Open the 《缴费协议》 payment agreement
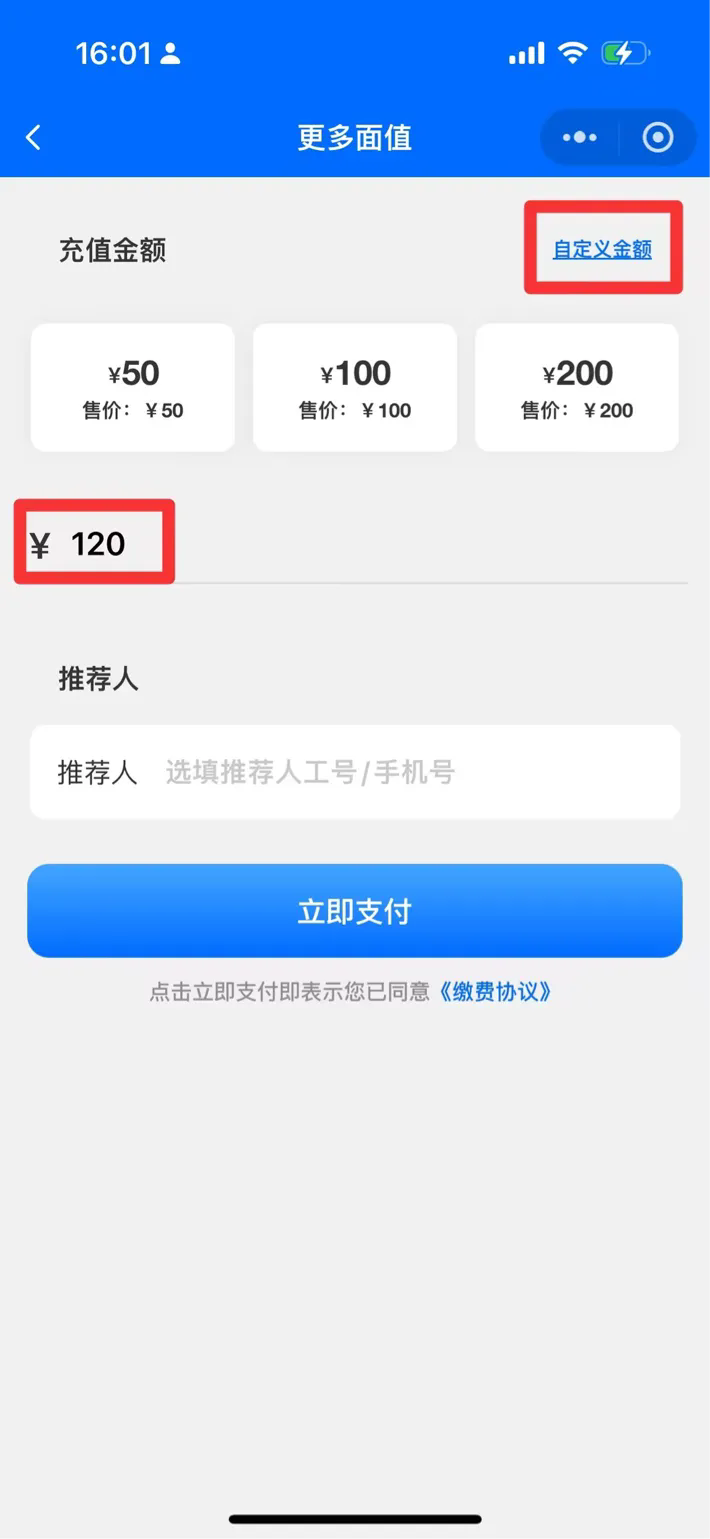This screenshot has width=710, height=1539. pos(495,992)
